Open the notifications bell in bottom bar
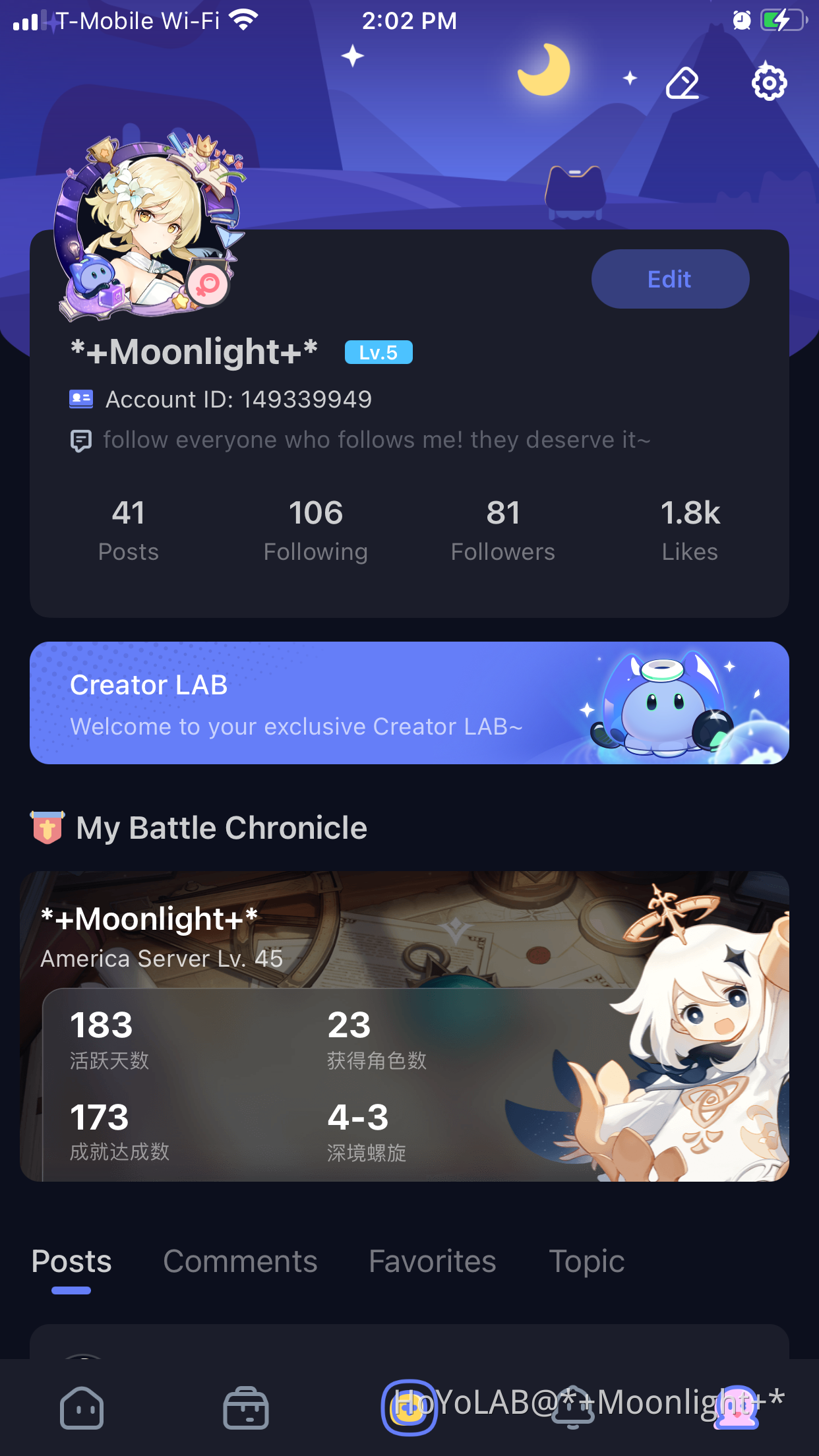 [x=572, y=1407]
